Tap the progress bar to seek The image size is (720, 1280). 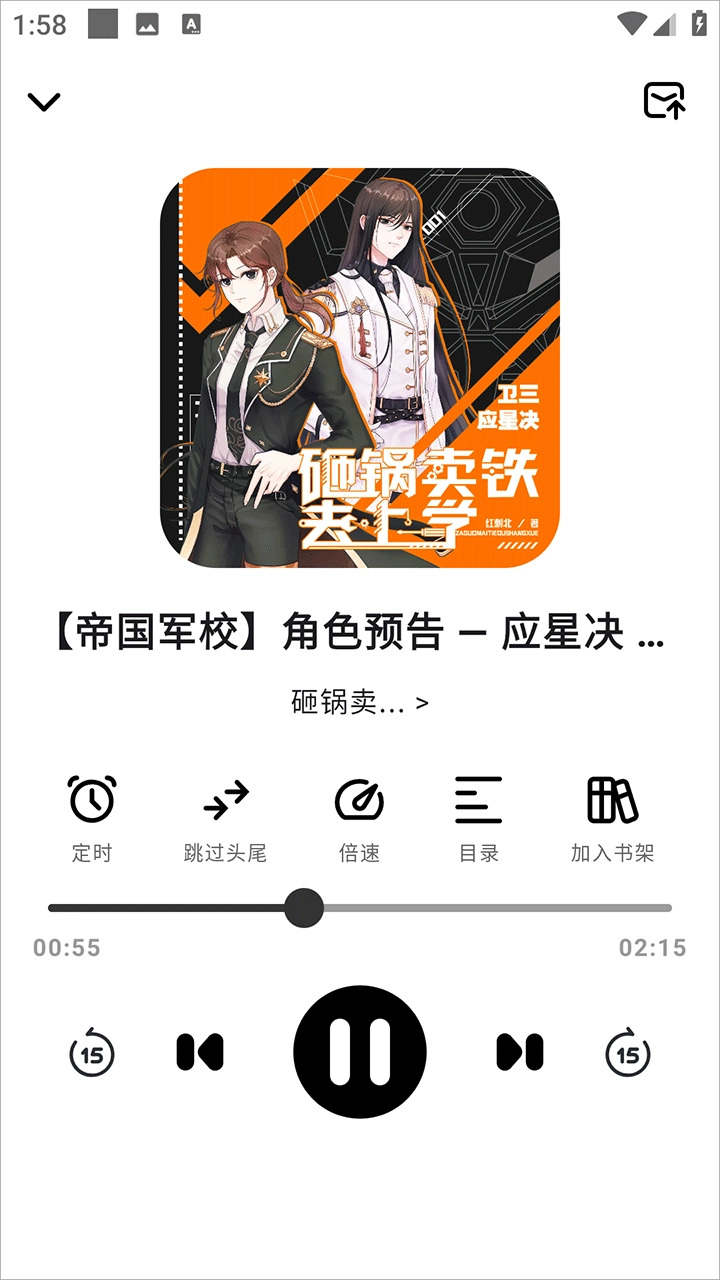480,908
